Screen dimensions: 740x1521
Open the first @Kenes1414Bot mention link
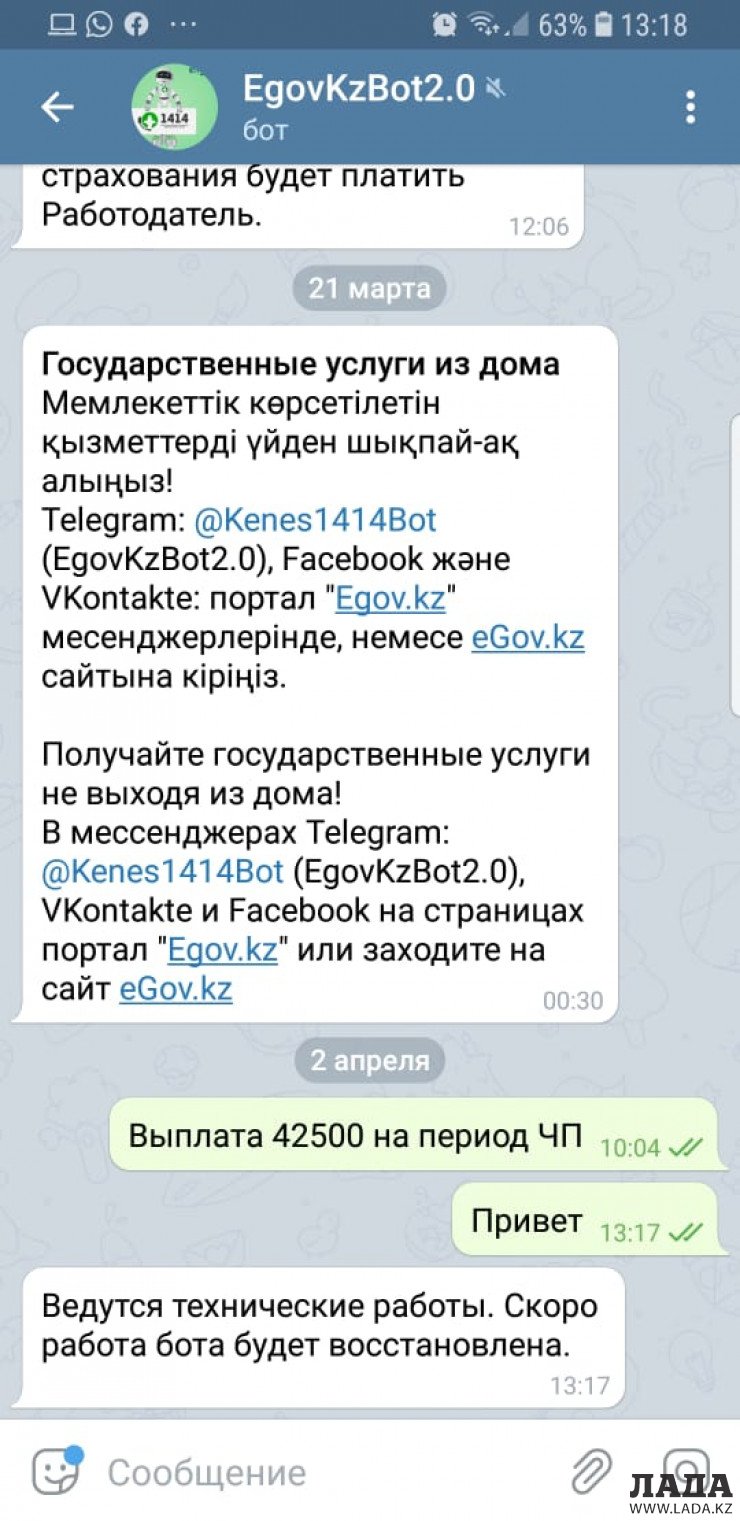[315, 520]
